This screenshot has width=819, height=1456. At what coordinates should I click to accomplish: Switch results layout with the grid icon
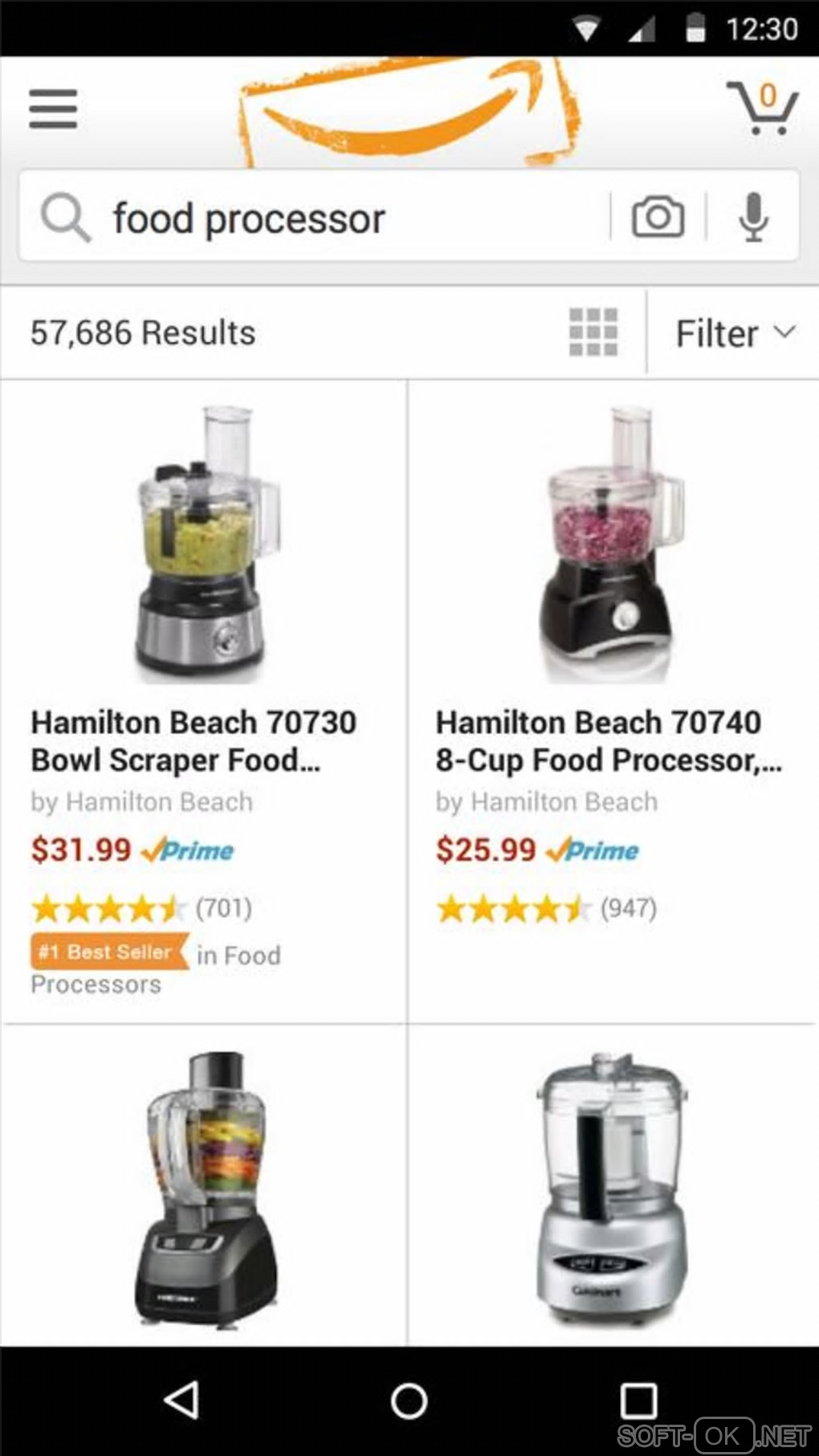point(593,332)
